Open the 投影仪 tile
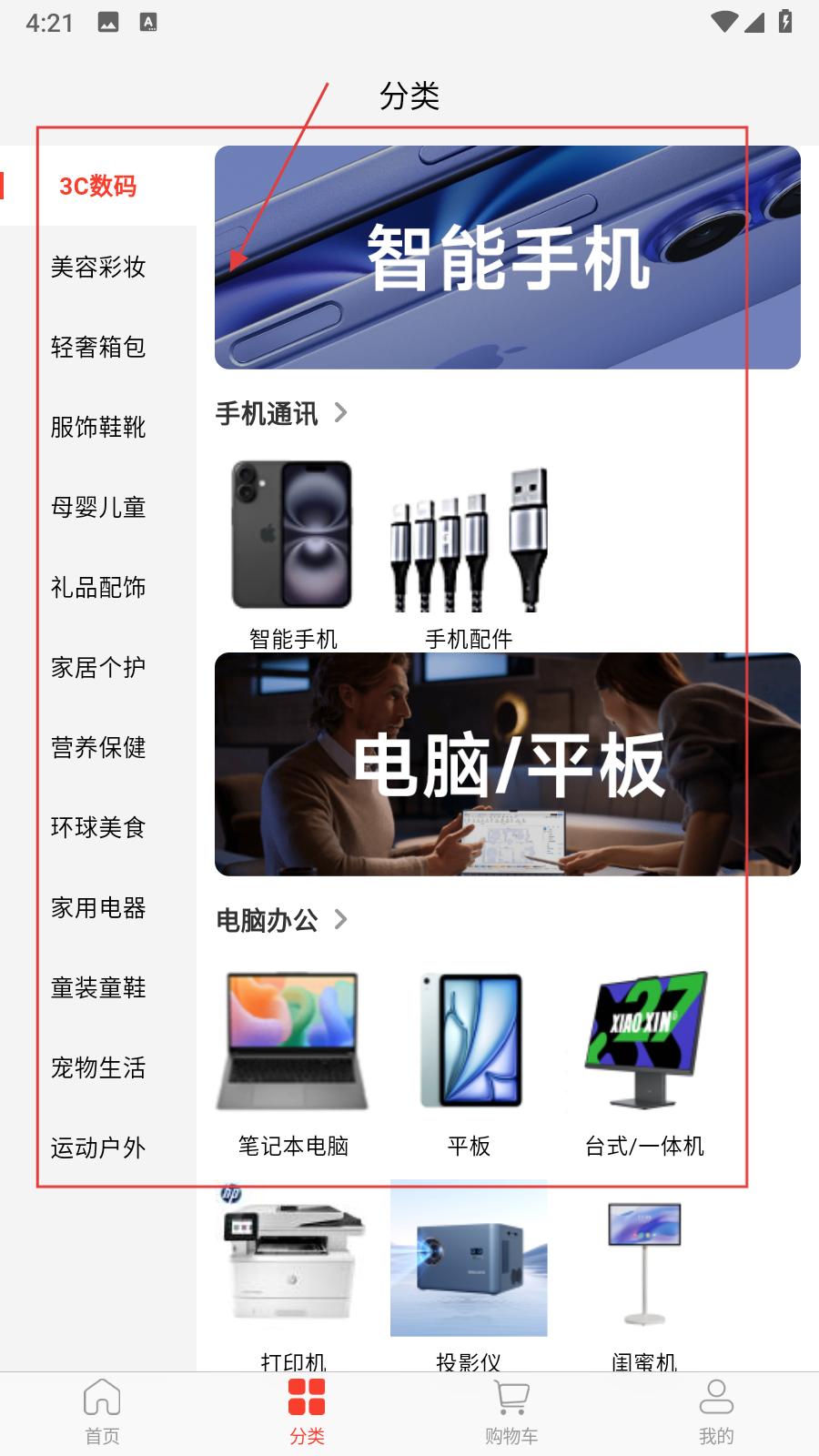Viewport: 819px width, 1456px height. (469, 1274)
